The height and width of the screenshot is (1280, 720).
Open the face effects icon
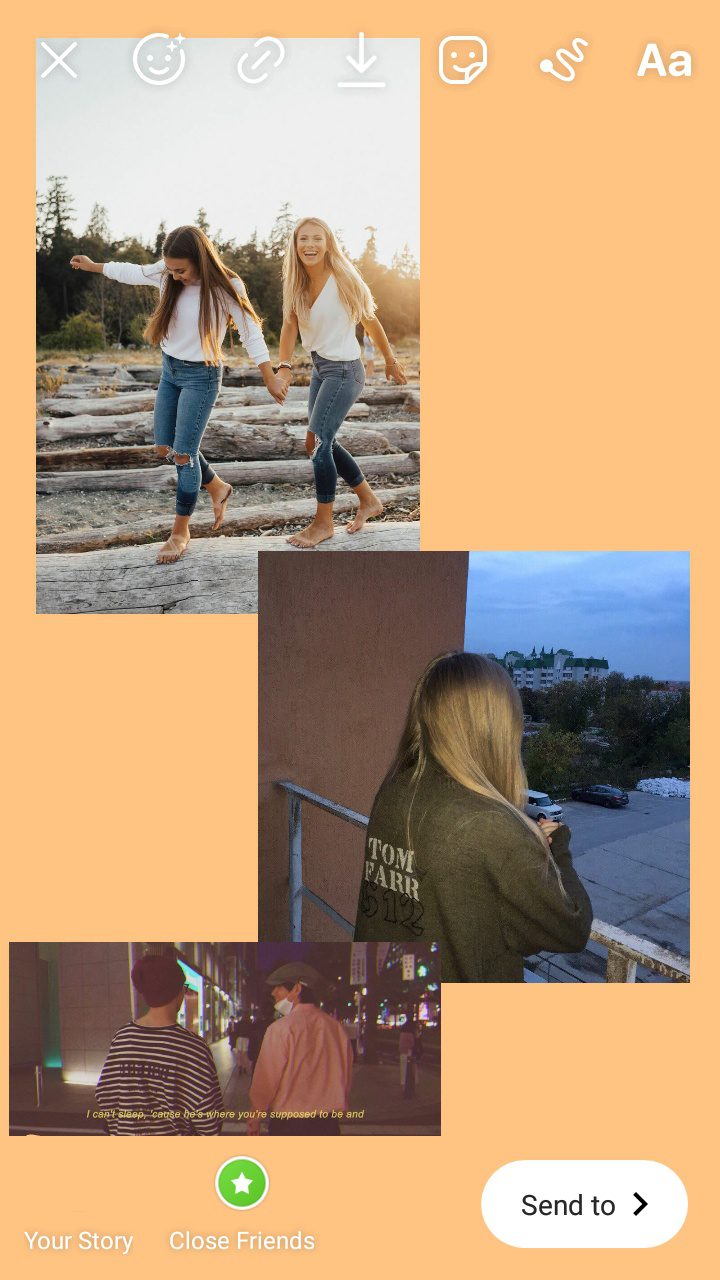[160, 59]
